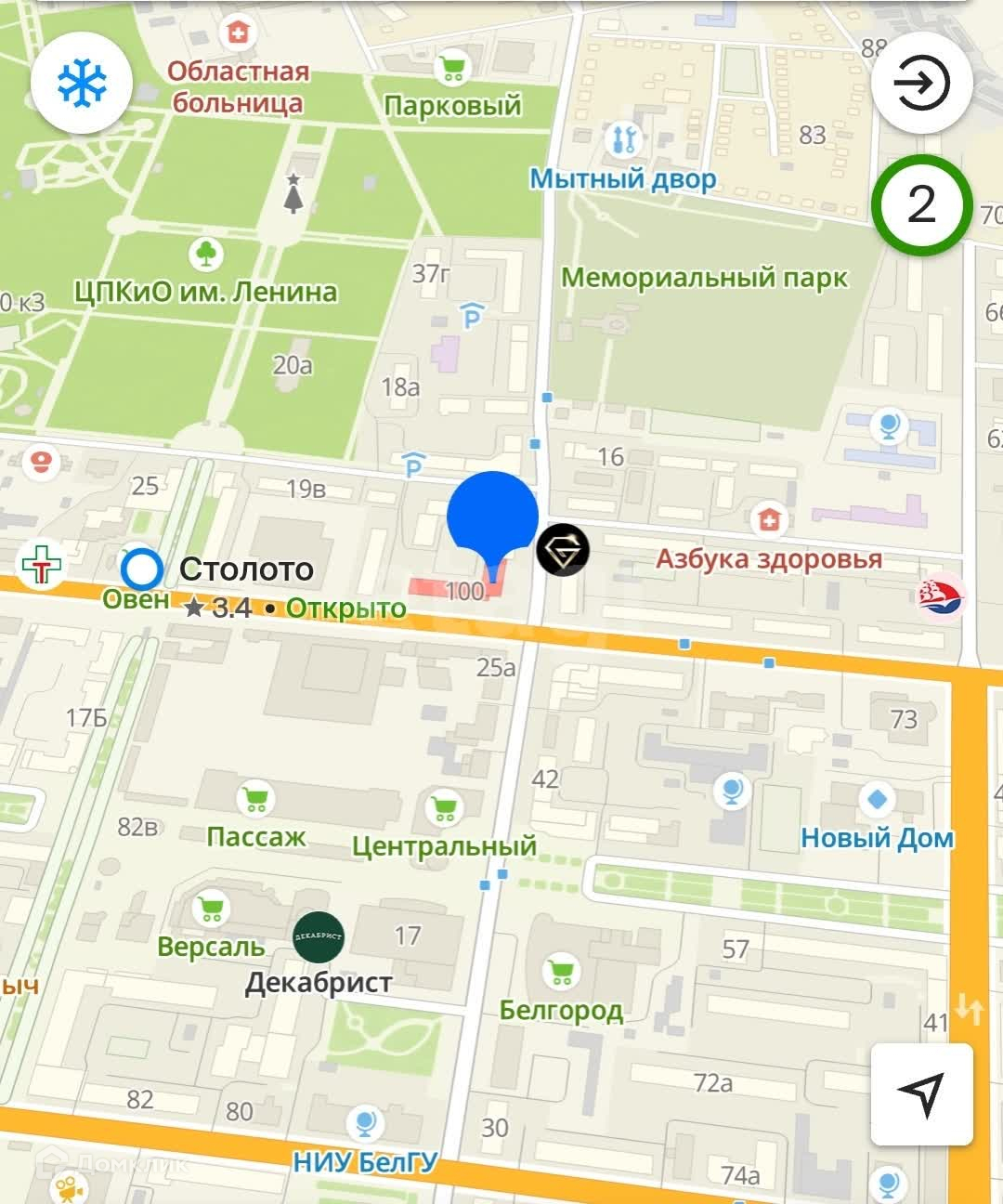Open the Центральный shop marker
The image size is (1003, 1204).
pos(444,808)
